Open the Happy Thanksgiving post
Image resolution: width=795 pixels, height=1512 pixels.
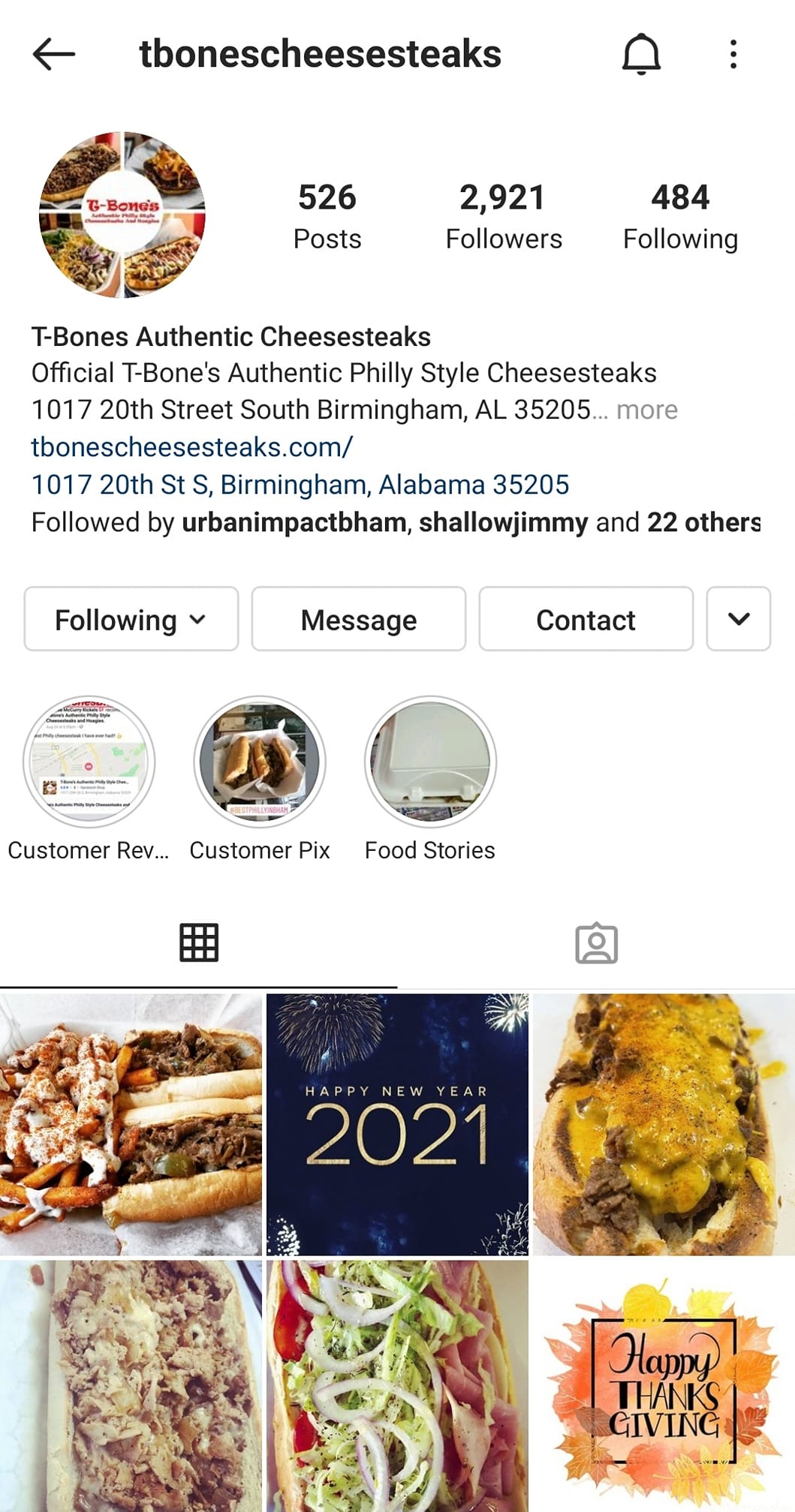(664, 1387)
